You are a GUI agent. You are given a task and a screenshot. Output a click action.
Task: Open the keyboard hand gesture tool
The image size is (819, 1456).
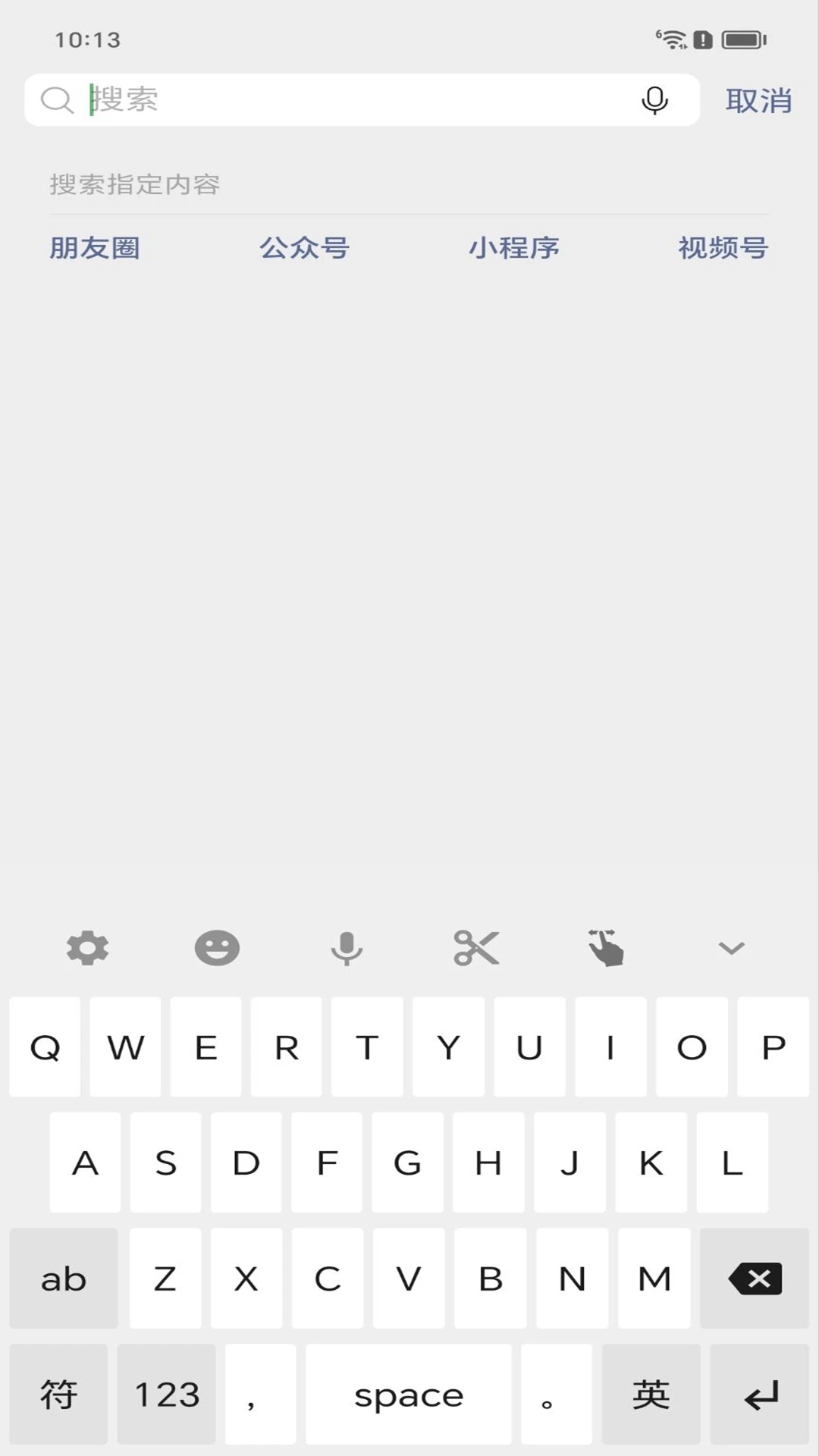(606, 948)
